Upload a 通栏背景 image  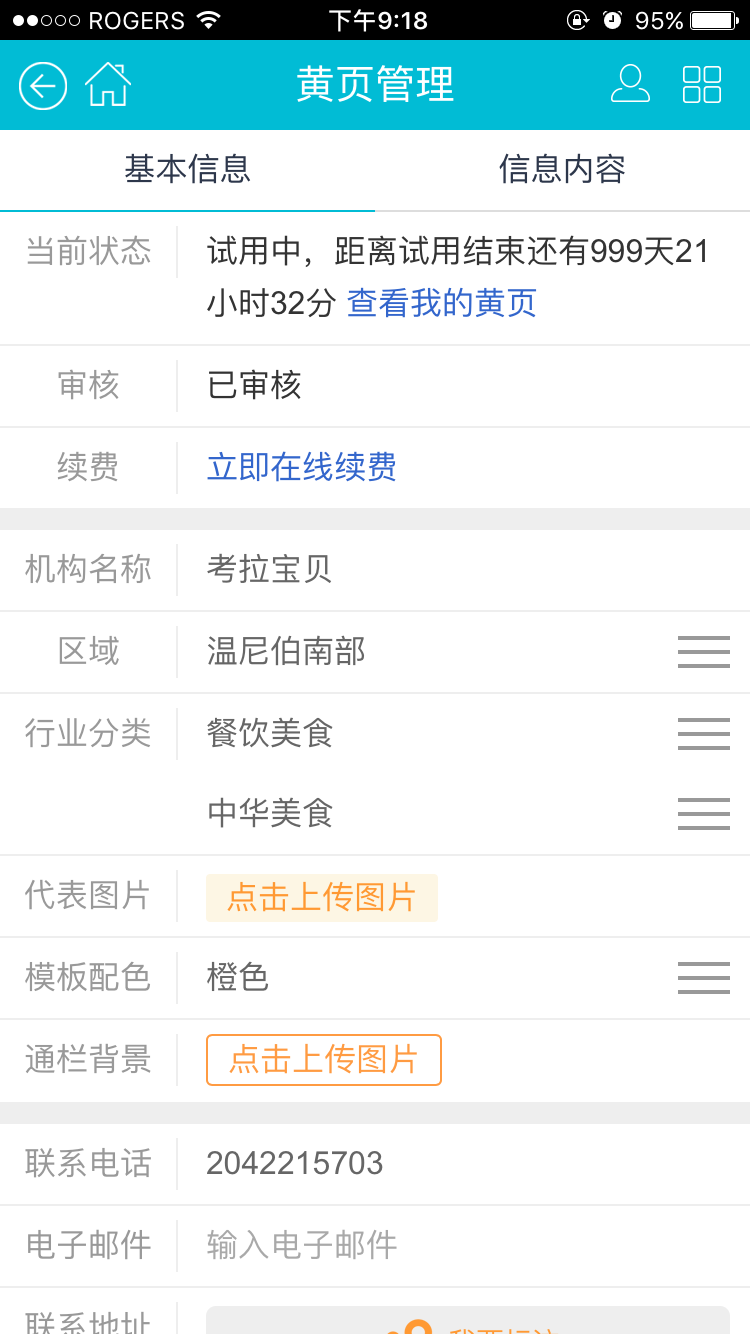click(x=324, y=1060)
